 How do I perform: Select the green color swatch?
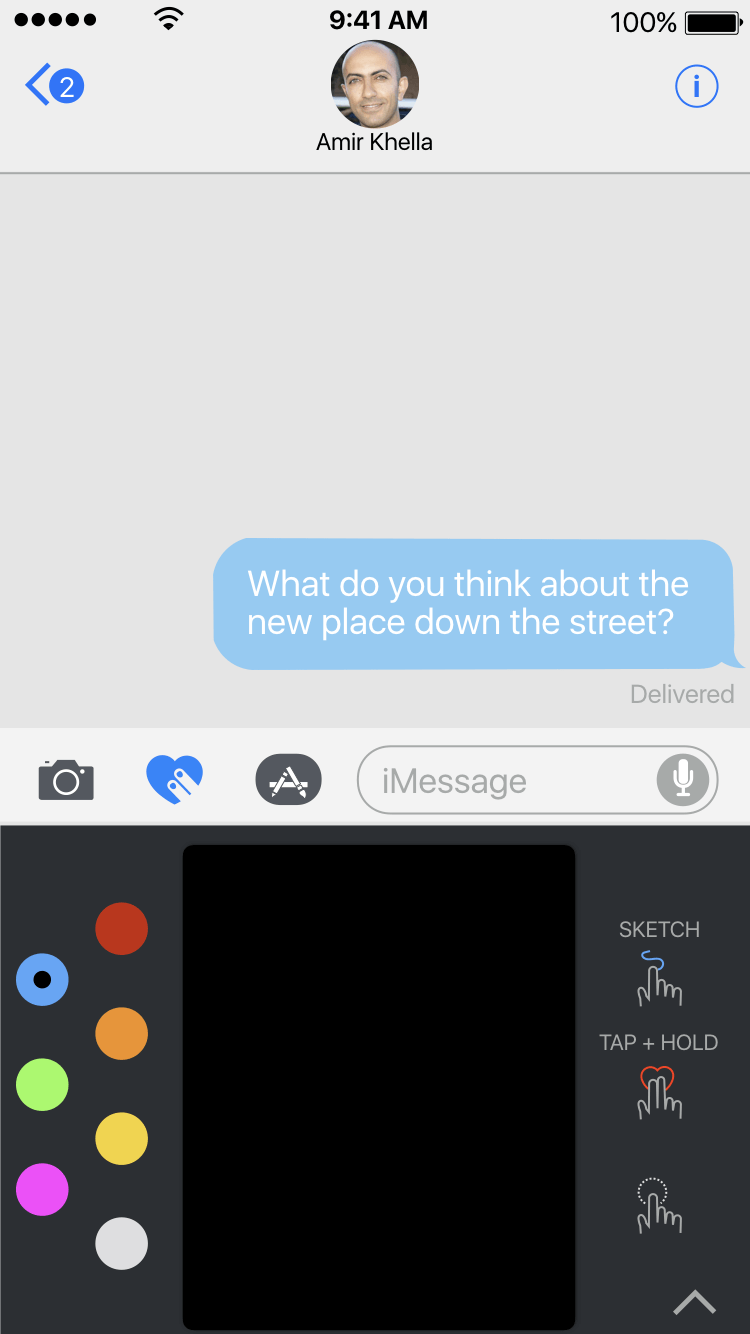pyautogui.click(x=42, y=1085)
